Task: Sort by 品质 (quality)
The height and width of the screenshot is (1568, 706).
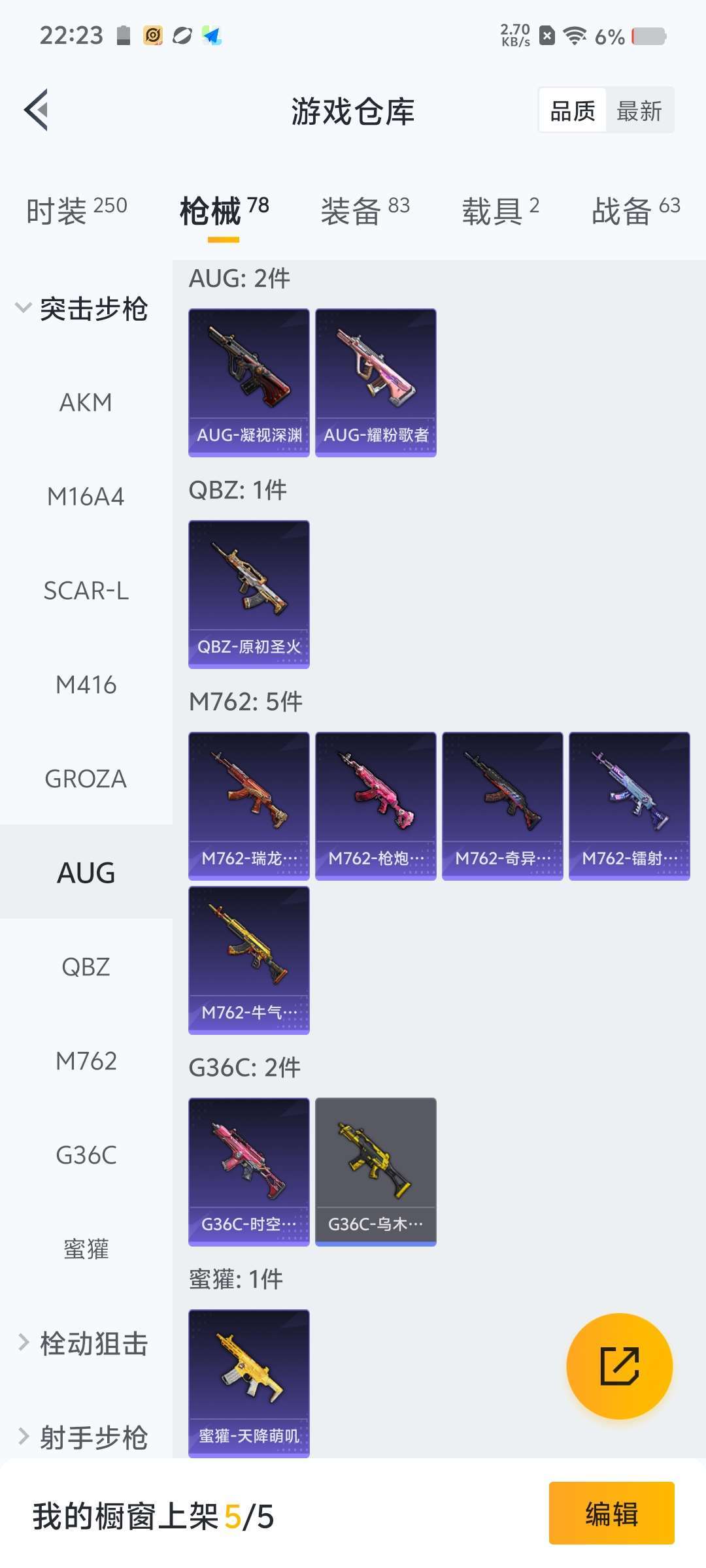Action: coord(573,111)
